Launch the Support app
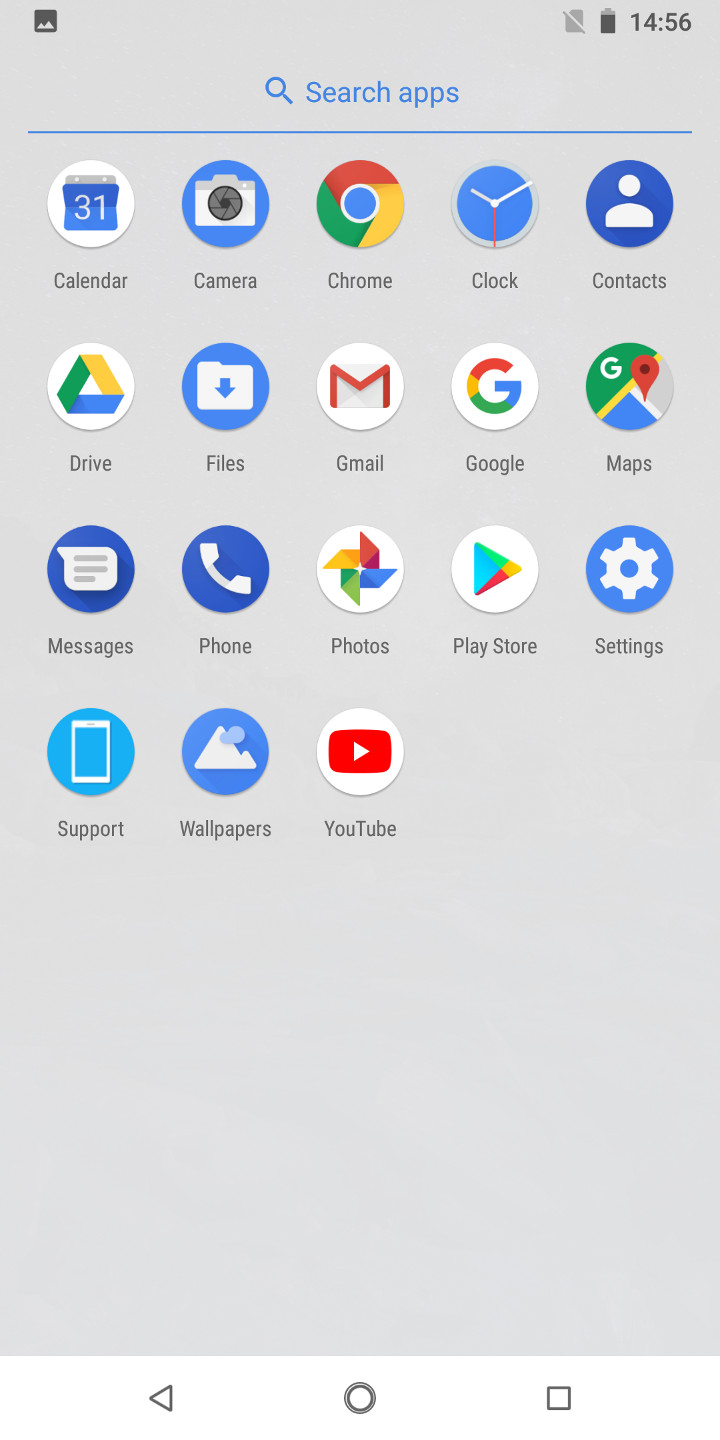 pos(91,752)
